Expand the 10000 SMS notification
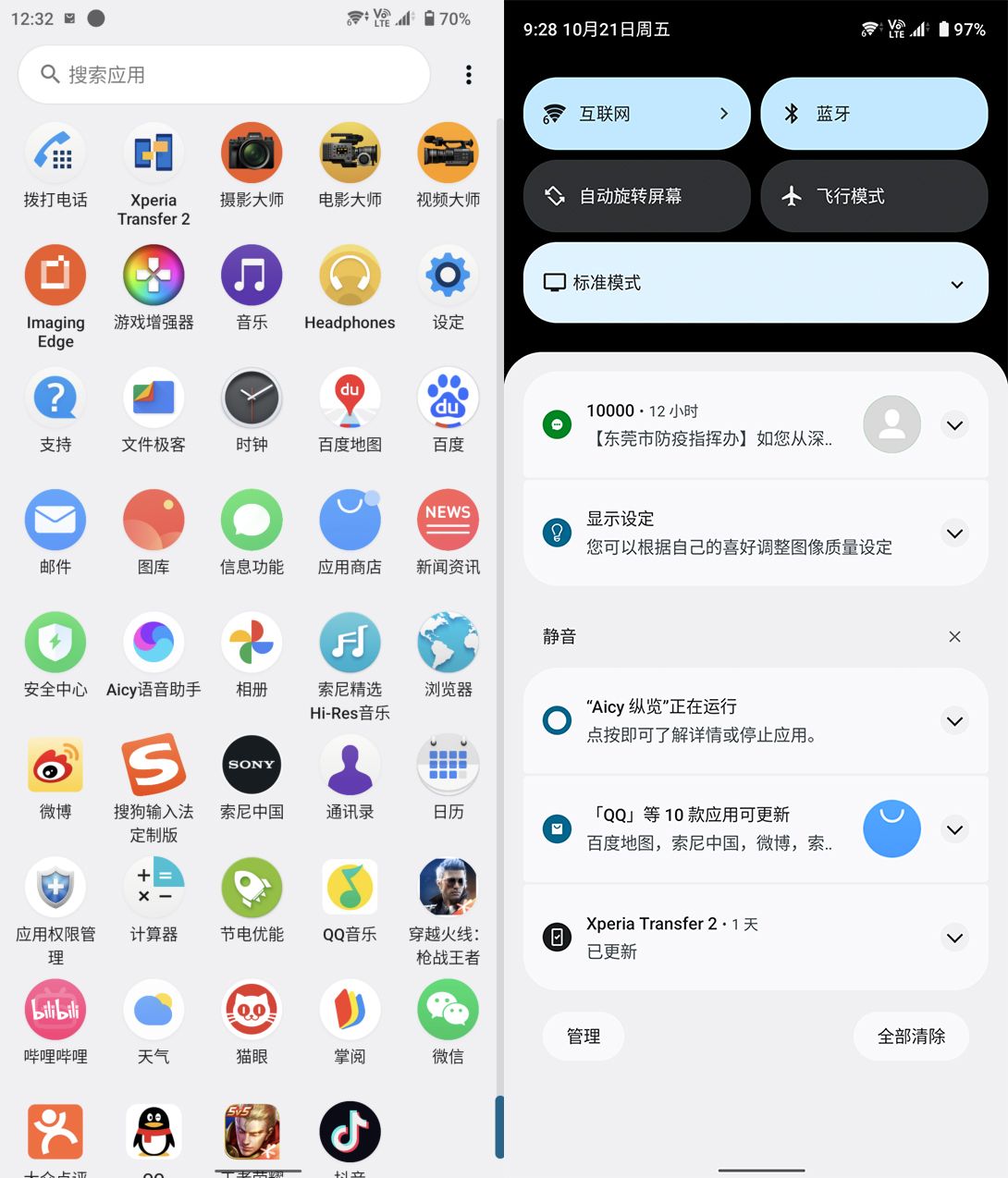 click(954, 424)
